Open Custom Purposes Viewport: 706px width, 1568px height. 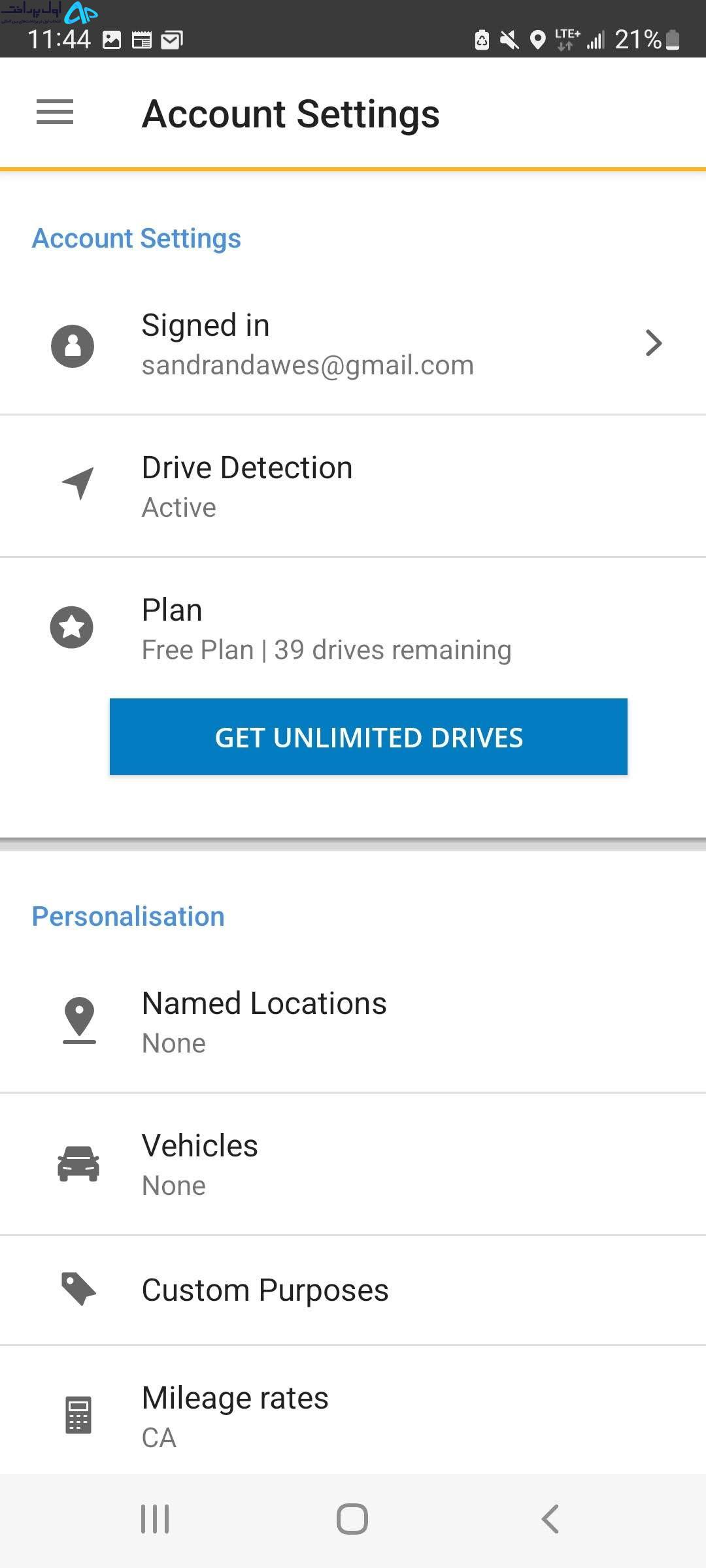(x=353, y=1290)
